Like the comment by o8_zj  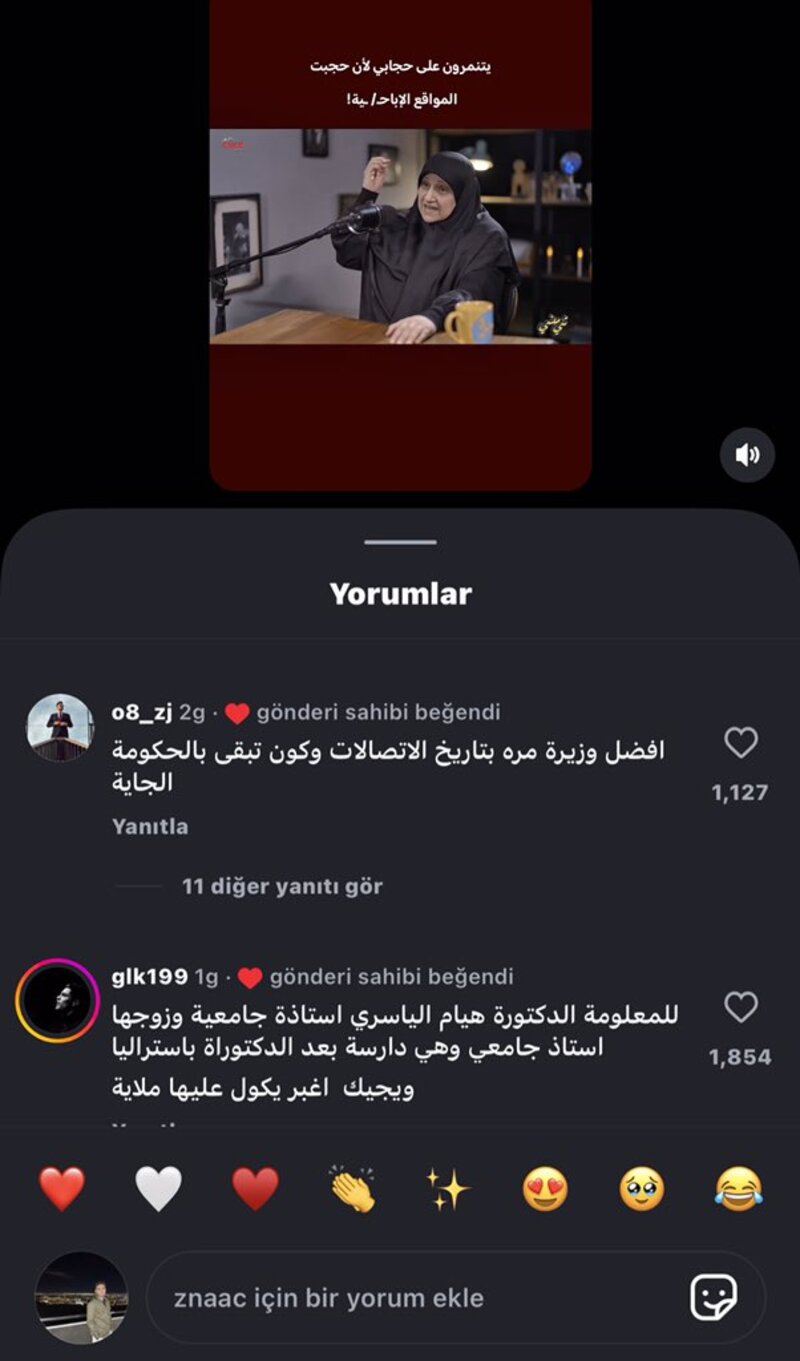click(740, 743)
